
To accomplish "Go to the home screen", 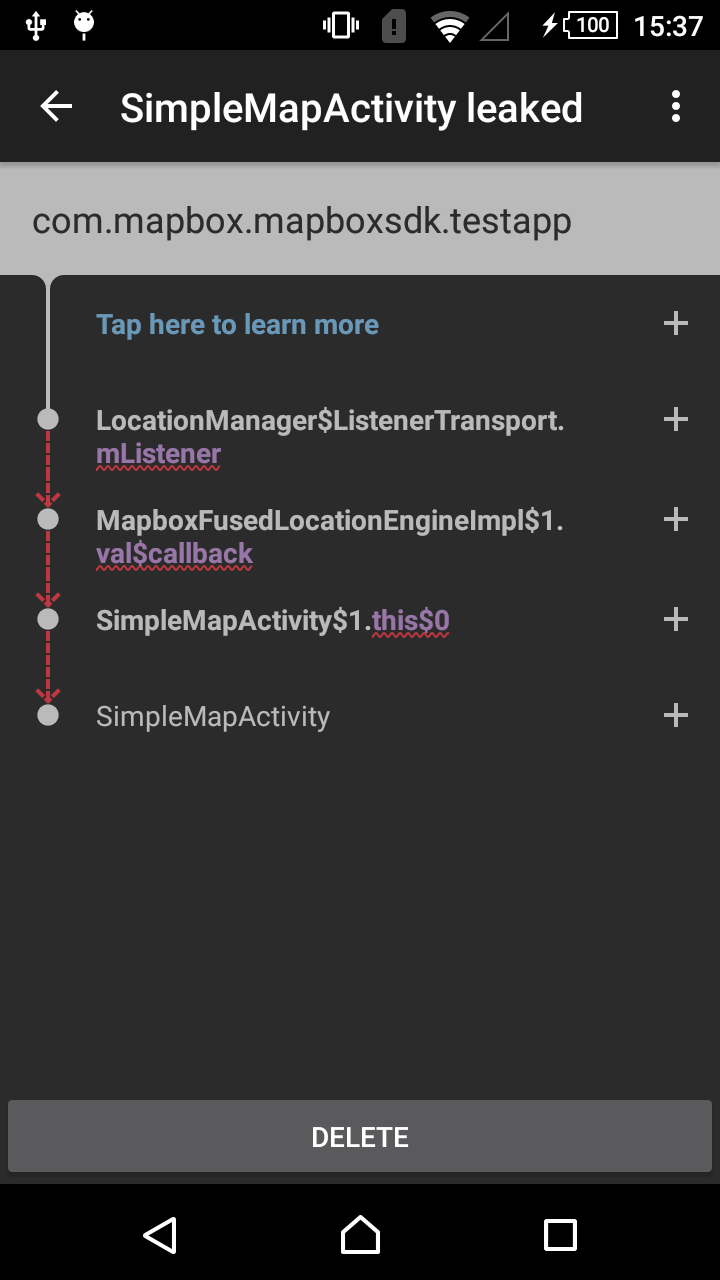I will (360, 1235).
